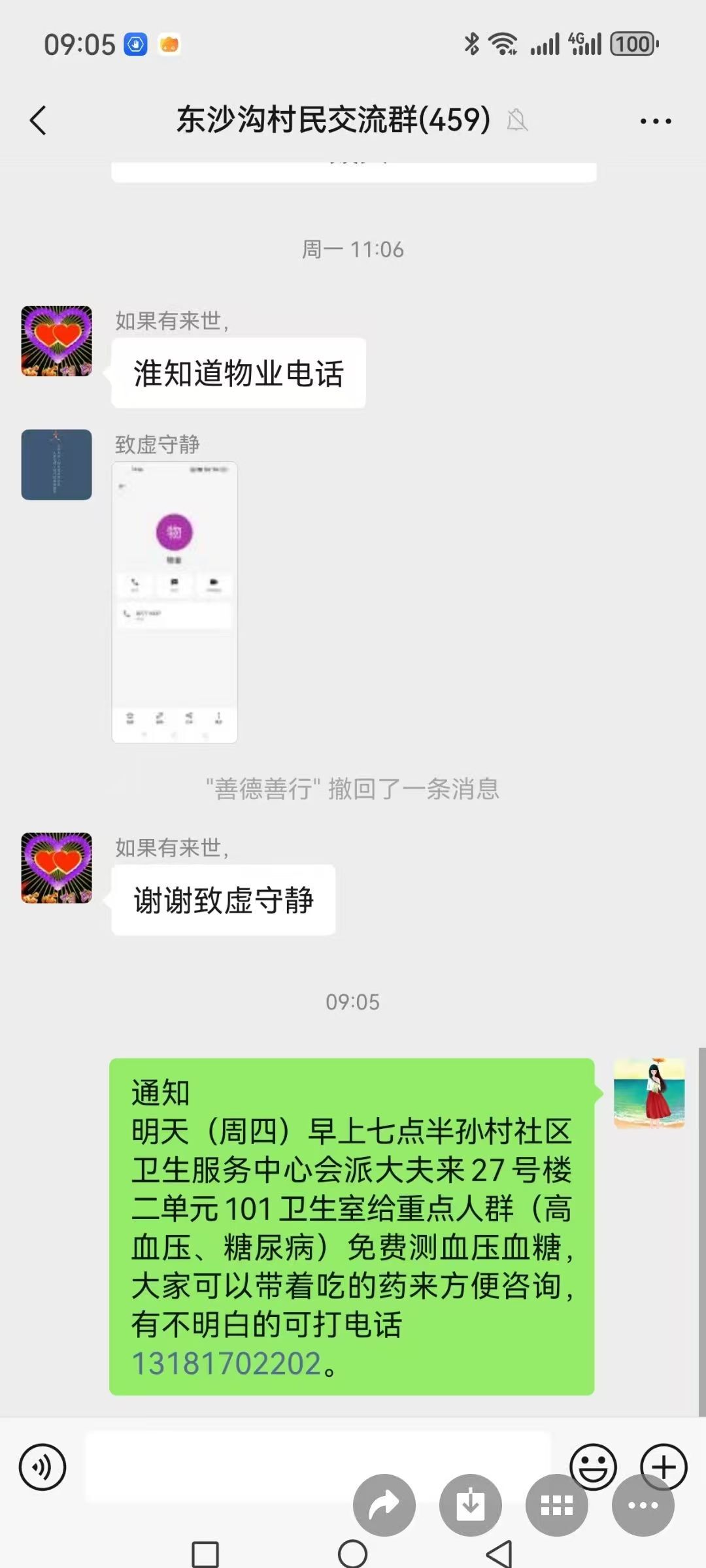The height and width of the screenshot is (1568, 706).
Task: Tap the floating download button
Action: tap(471, 1505)
